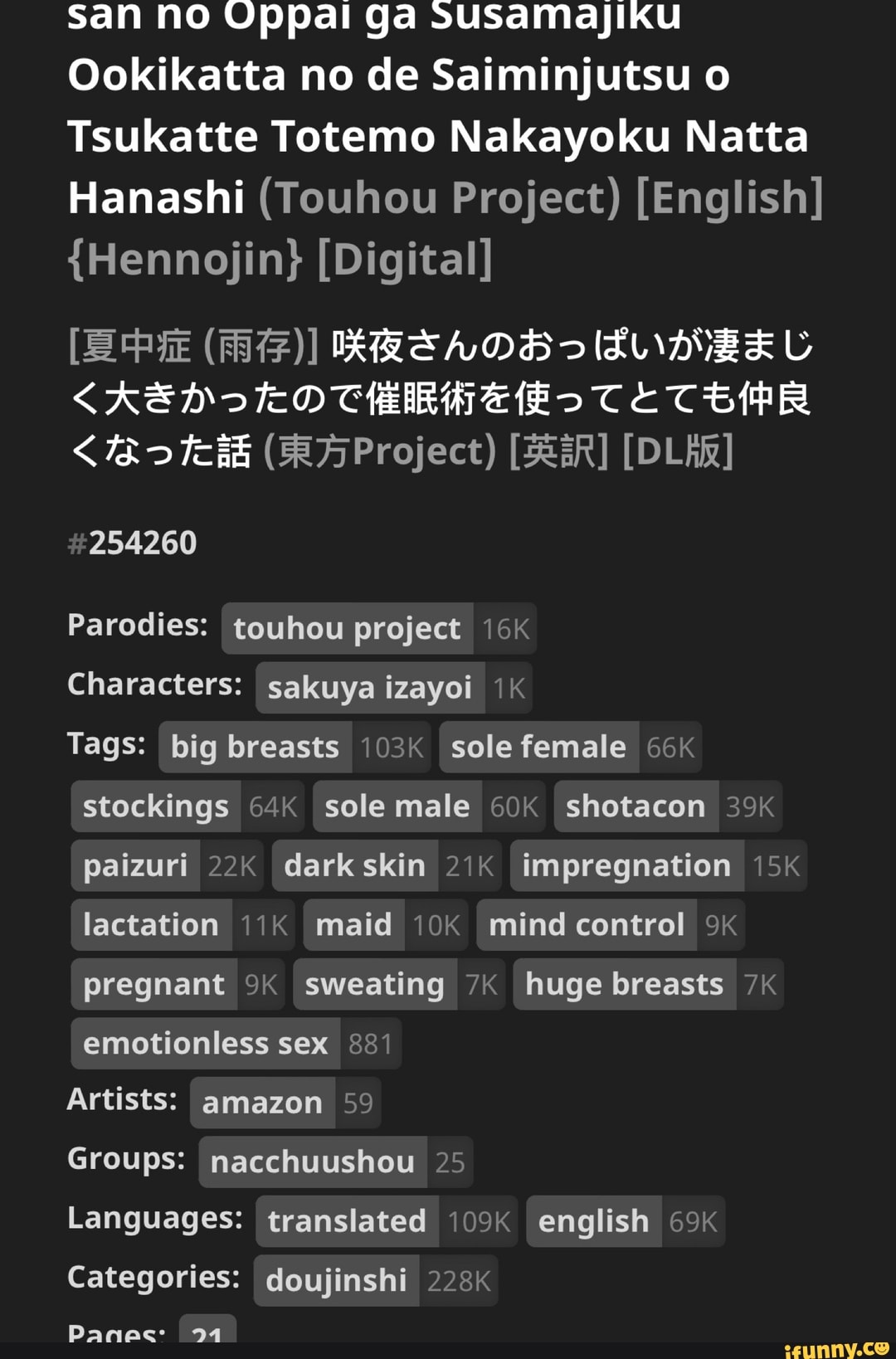Image resolution: width=896 pixels, height=1359 pixels.
Task: Open the touhou project parody tag
Action: [347, 629]
